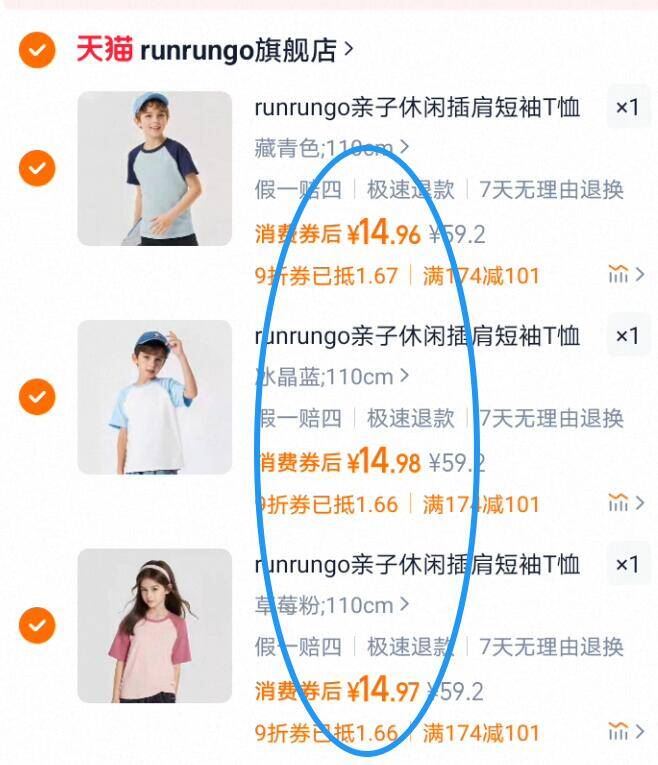658x765 pixels.
Task: Deselect the 冰晶蓝 T-shirt item
Action: (37, 397)
